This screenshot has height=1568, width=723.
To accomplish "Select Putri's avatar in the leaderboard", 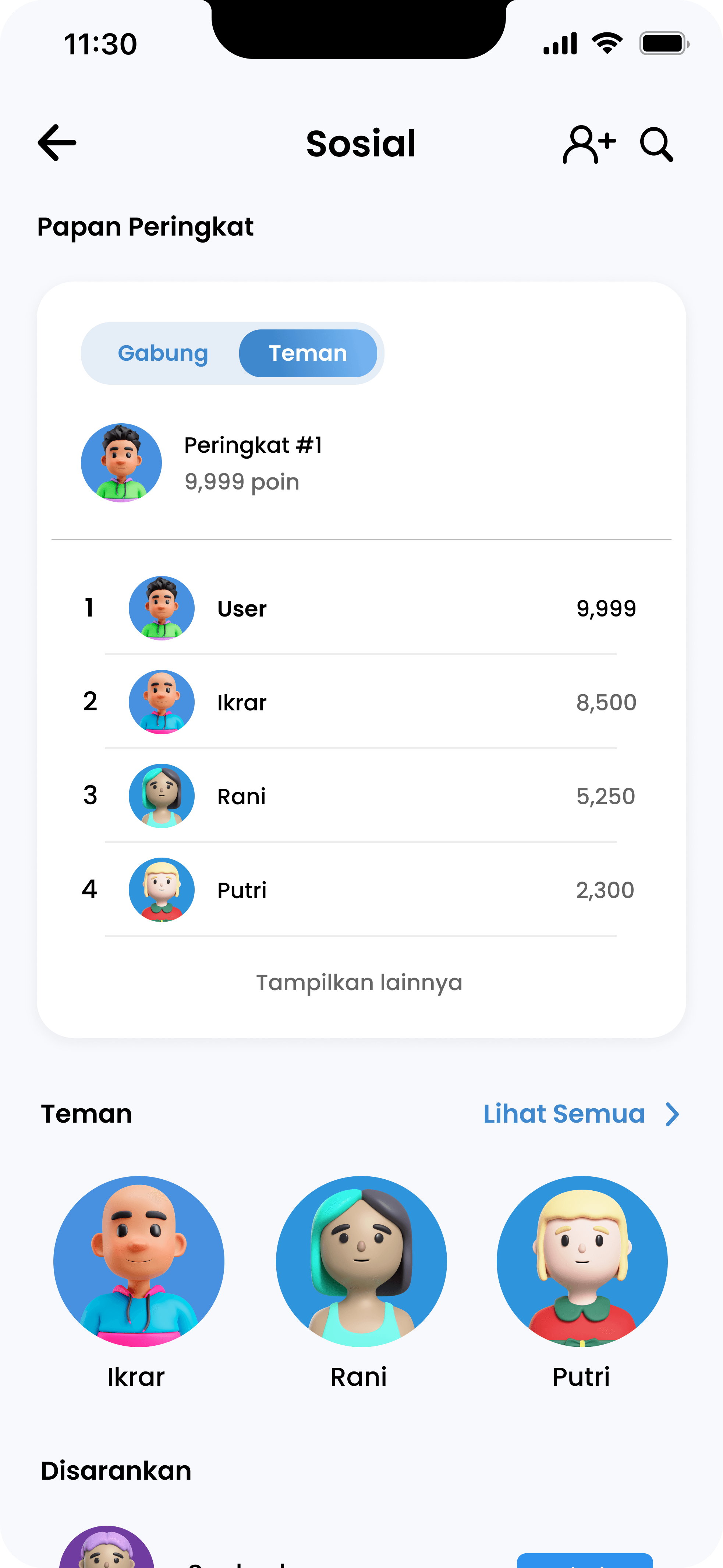I will tap(161, 889).
